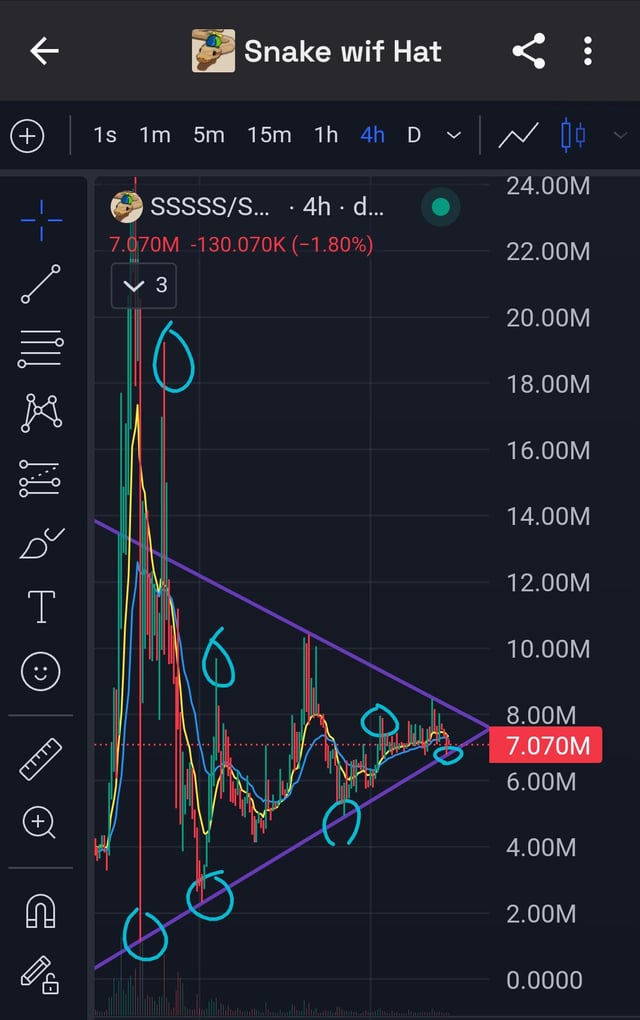Set the interval to 1h

(x=326, y=135)
